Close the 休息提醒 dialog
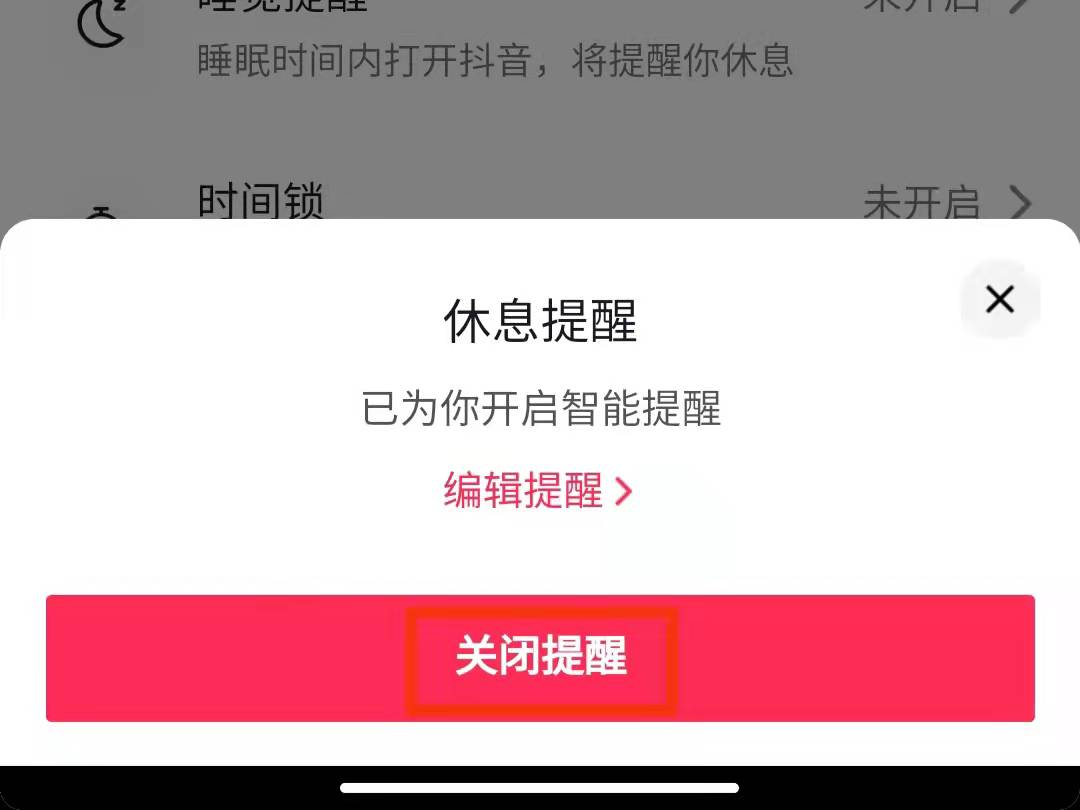Viewport: 1080px width, 810px height. point(999,298)
